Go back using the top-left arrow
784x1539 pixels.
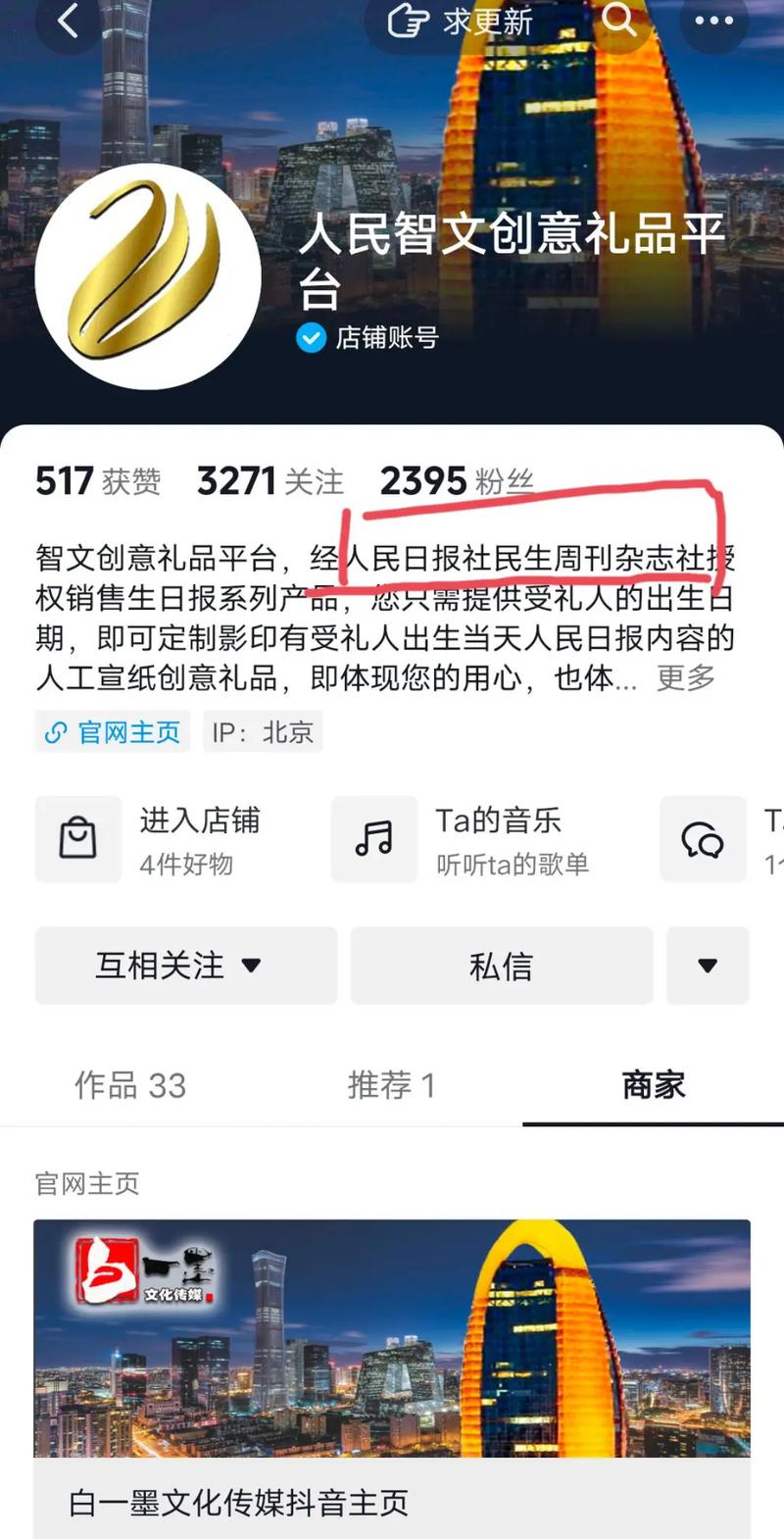coord(67,20)
